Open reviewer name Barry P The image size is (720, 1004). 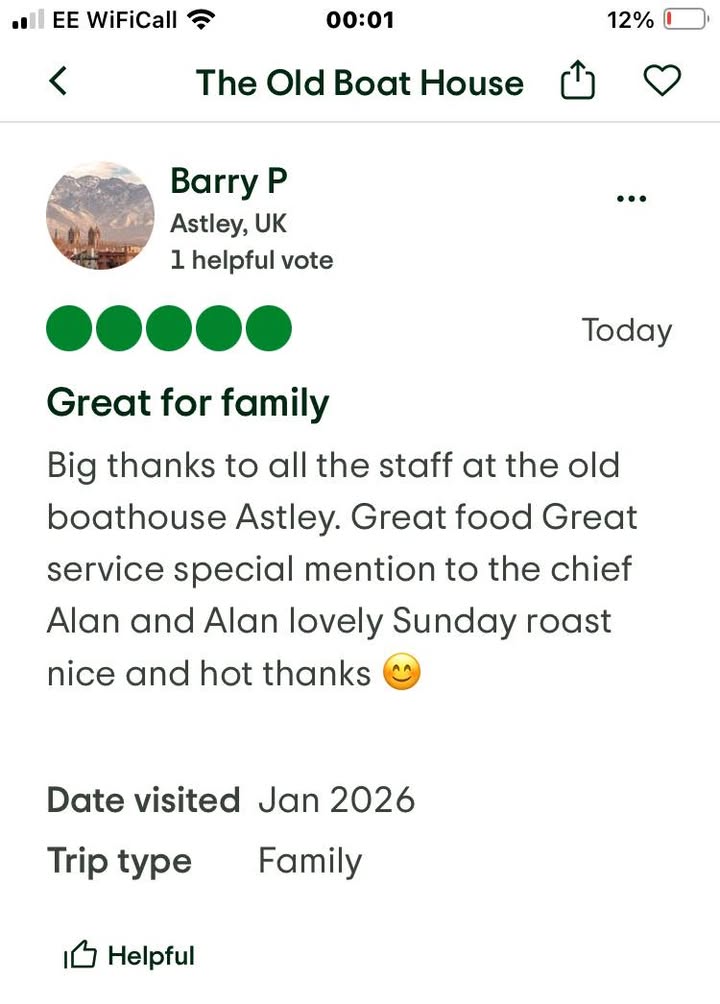point(229,181)
